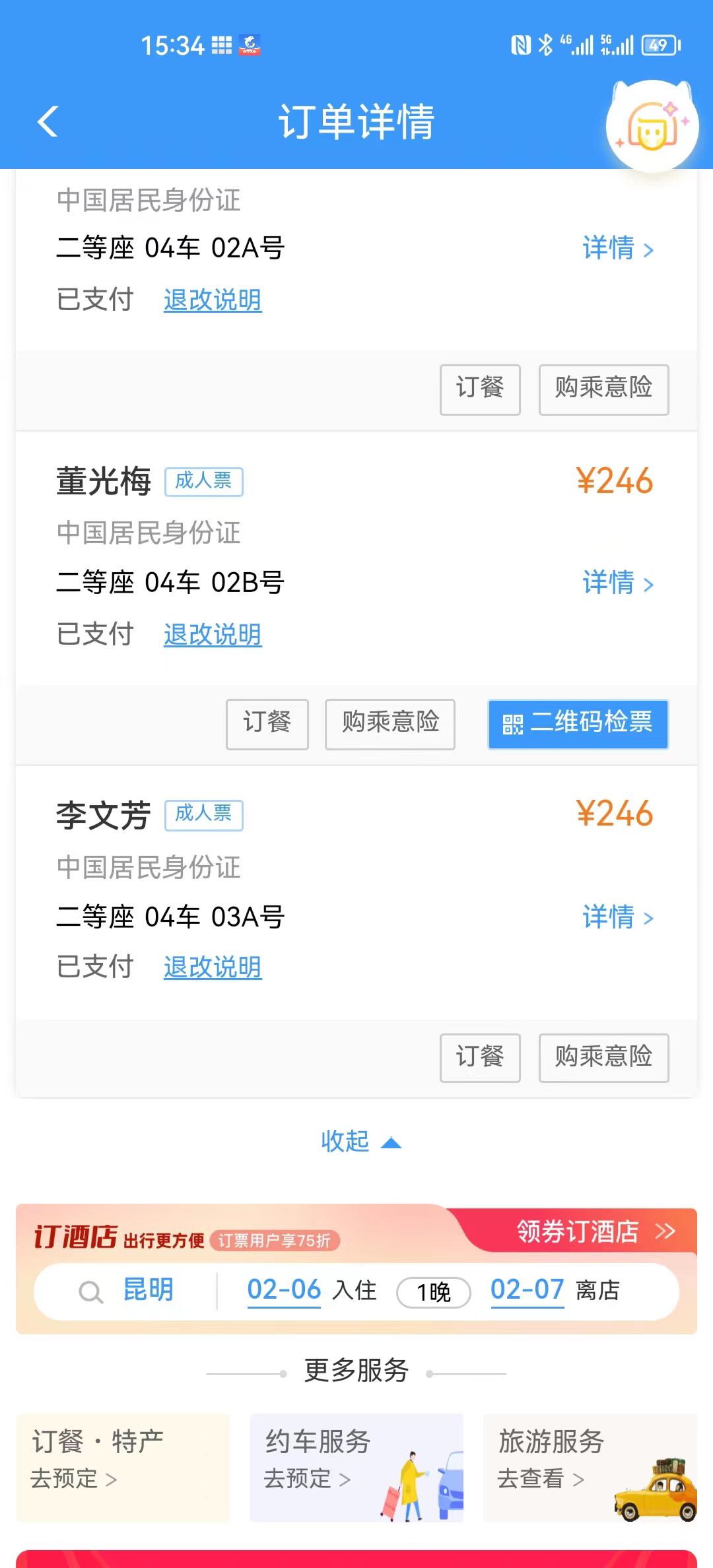Tap 领券订酒店 banner link
Viewport: 713px width, 1568px height.
(x=595, y=1231)
